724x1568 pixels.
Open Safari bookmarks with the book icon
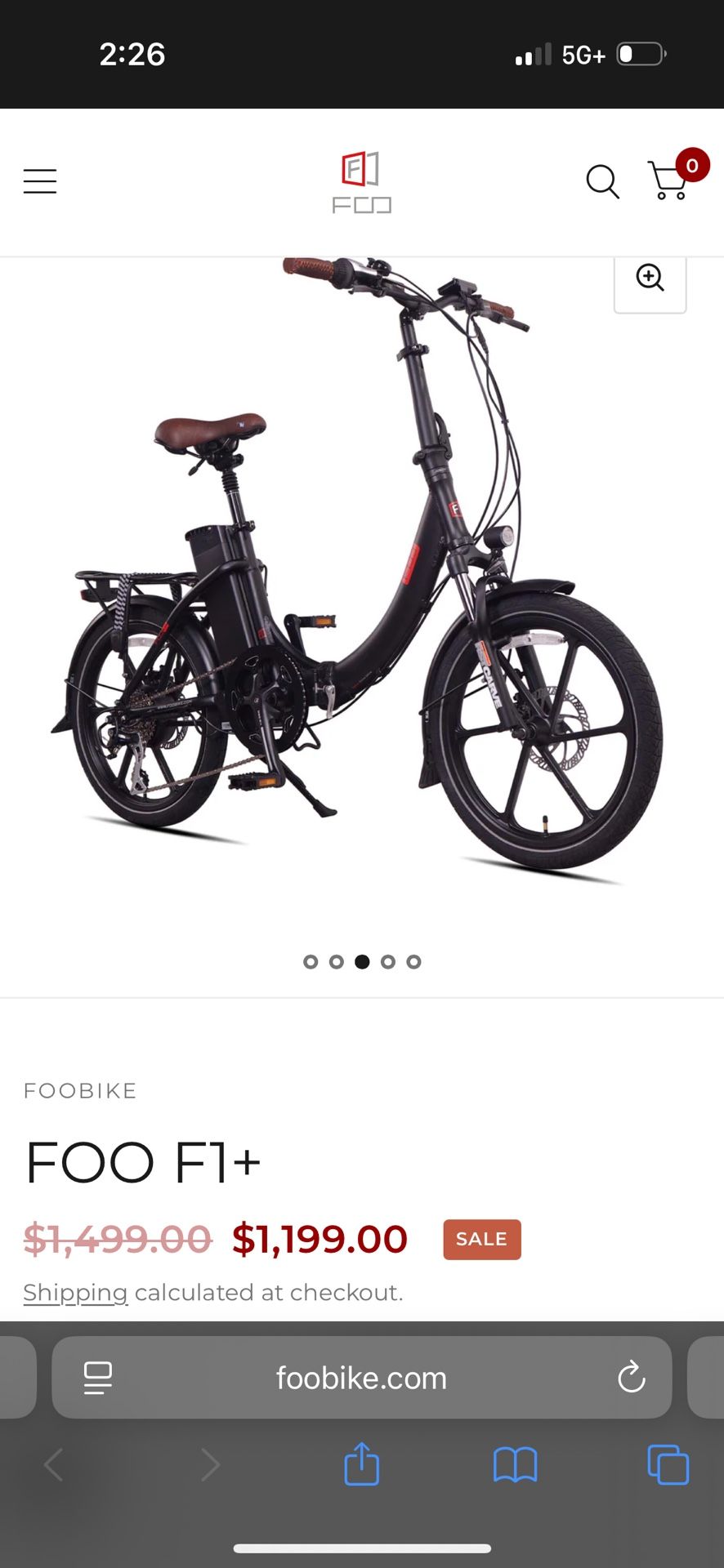tap(515, 1466)
